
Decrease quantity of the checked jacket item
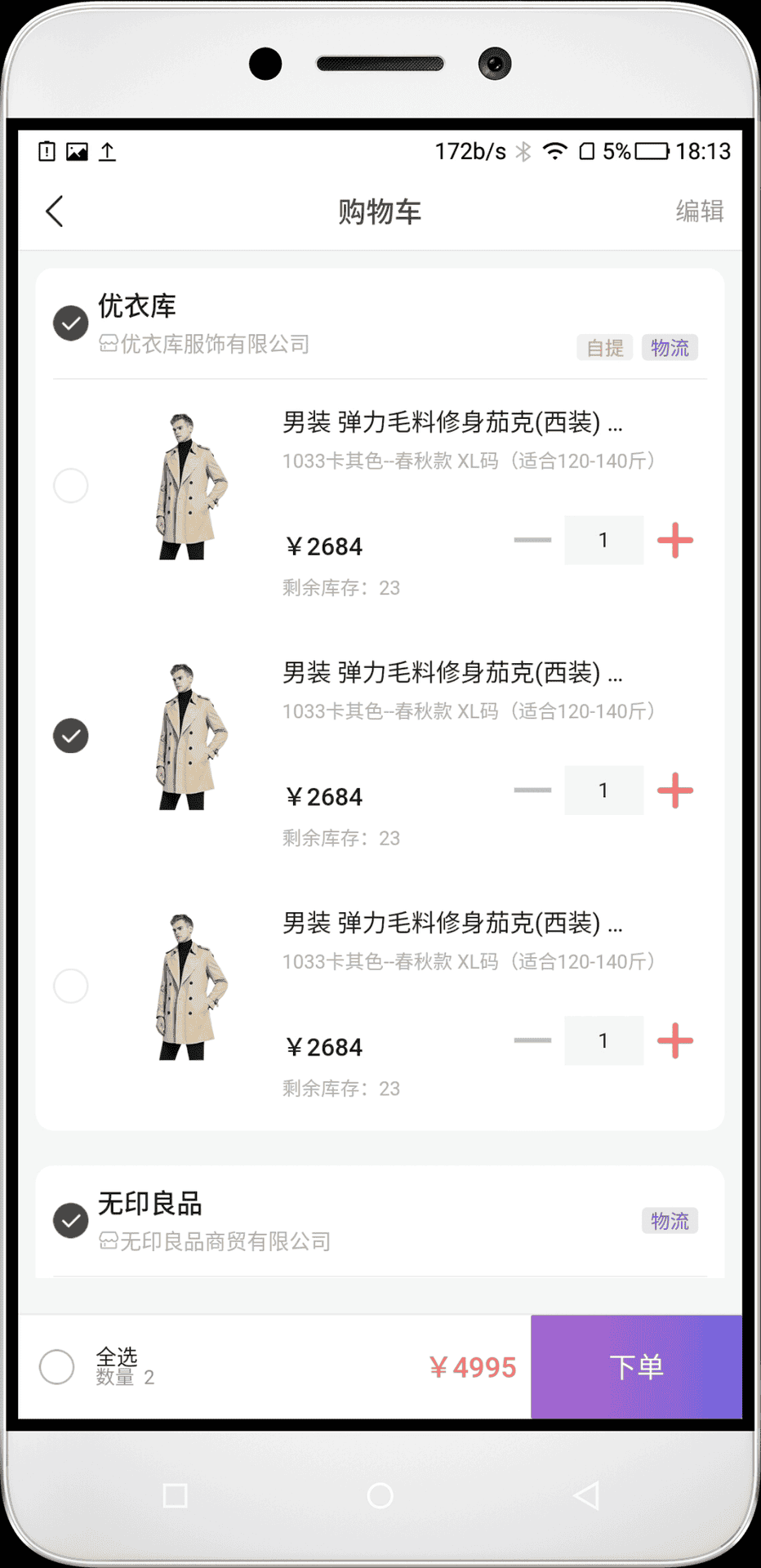coord(532,791)
